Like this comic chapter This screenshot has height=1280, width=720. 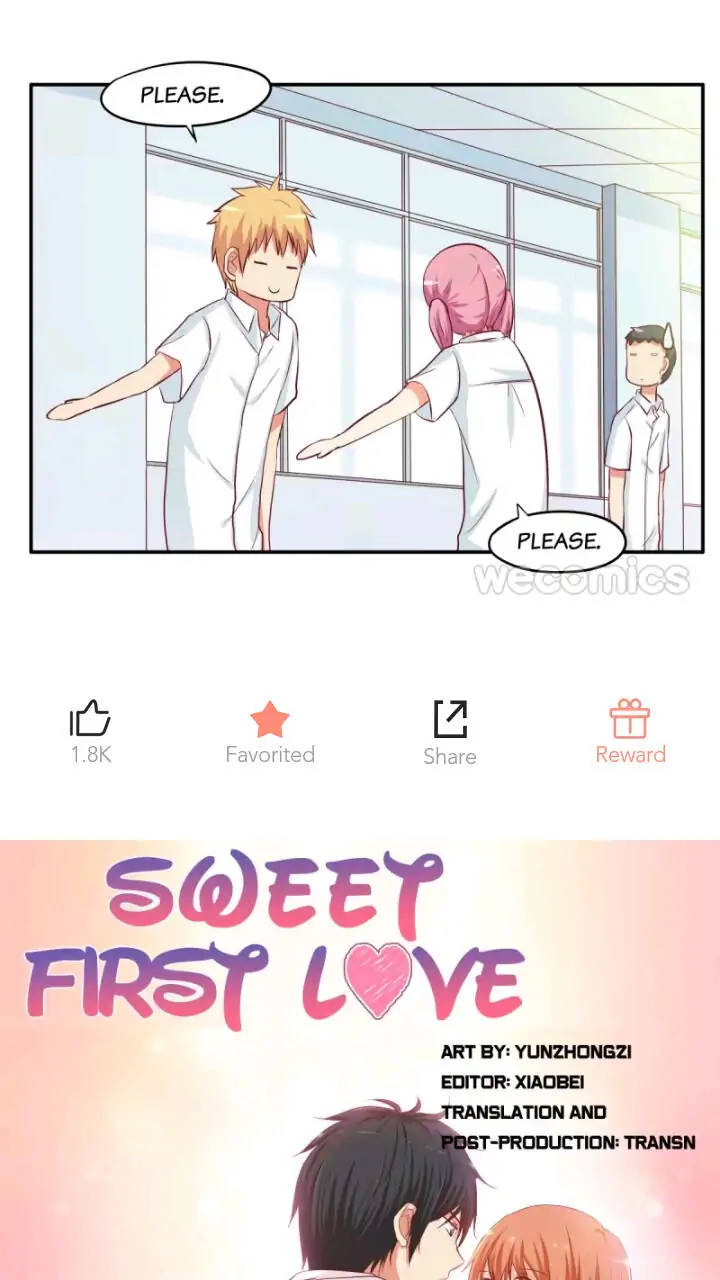tap(90, 720)
